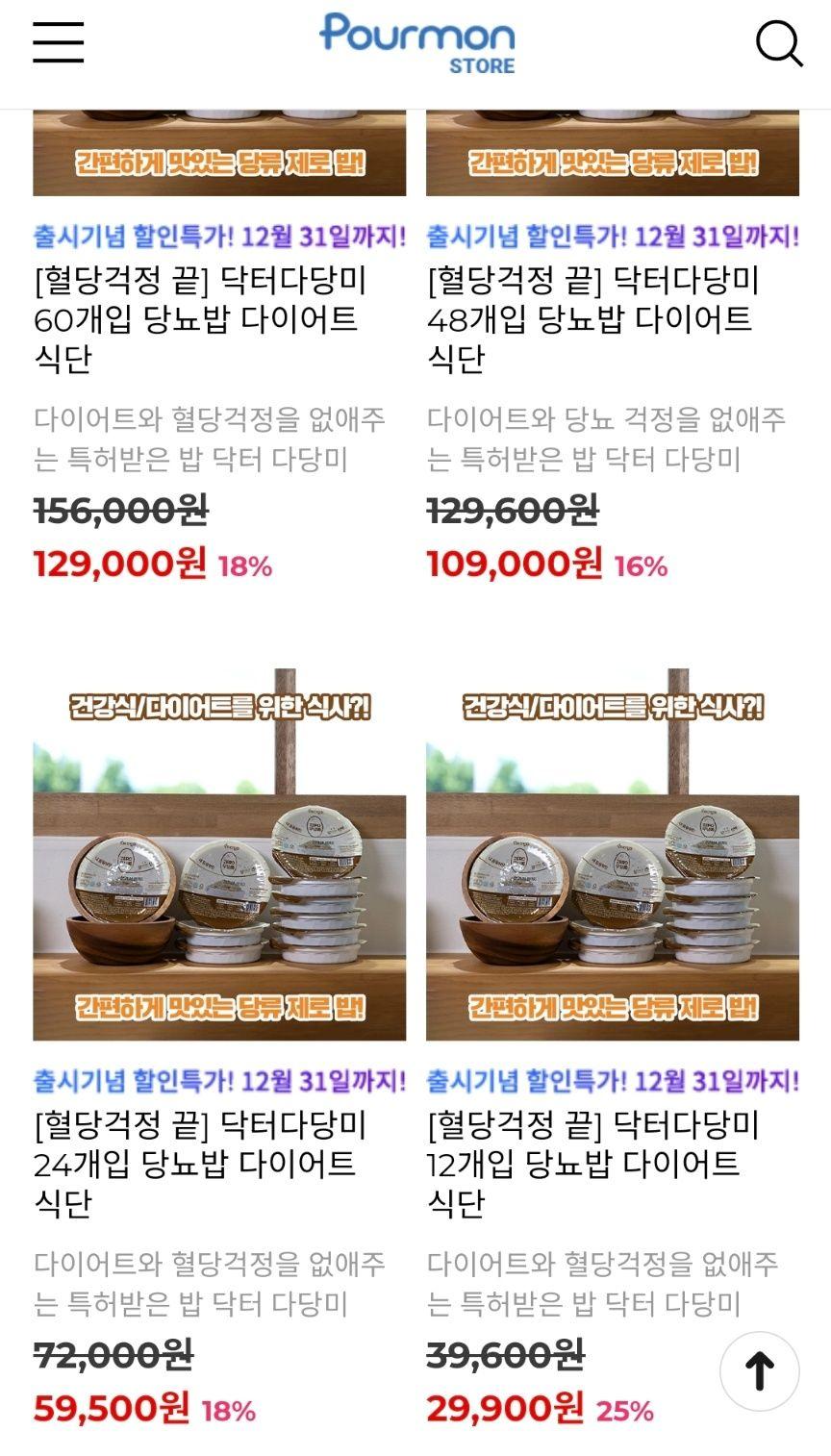The height and width of the screenshot is (1456, 831).
Task: View the 12개입 닥터다당미 product image
Action: (613, 854)
